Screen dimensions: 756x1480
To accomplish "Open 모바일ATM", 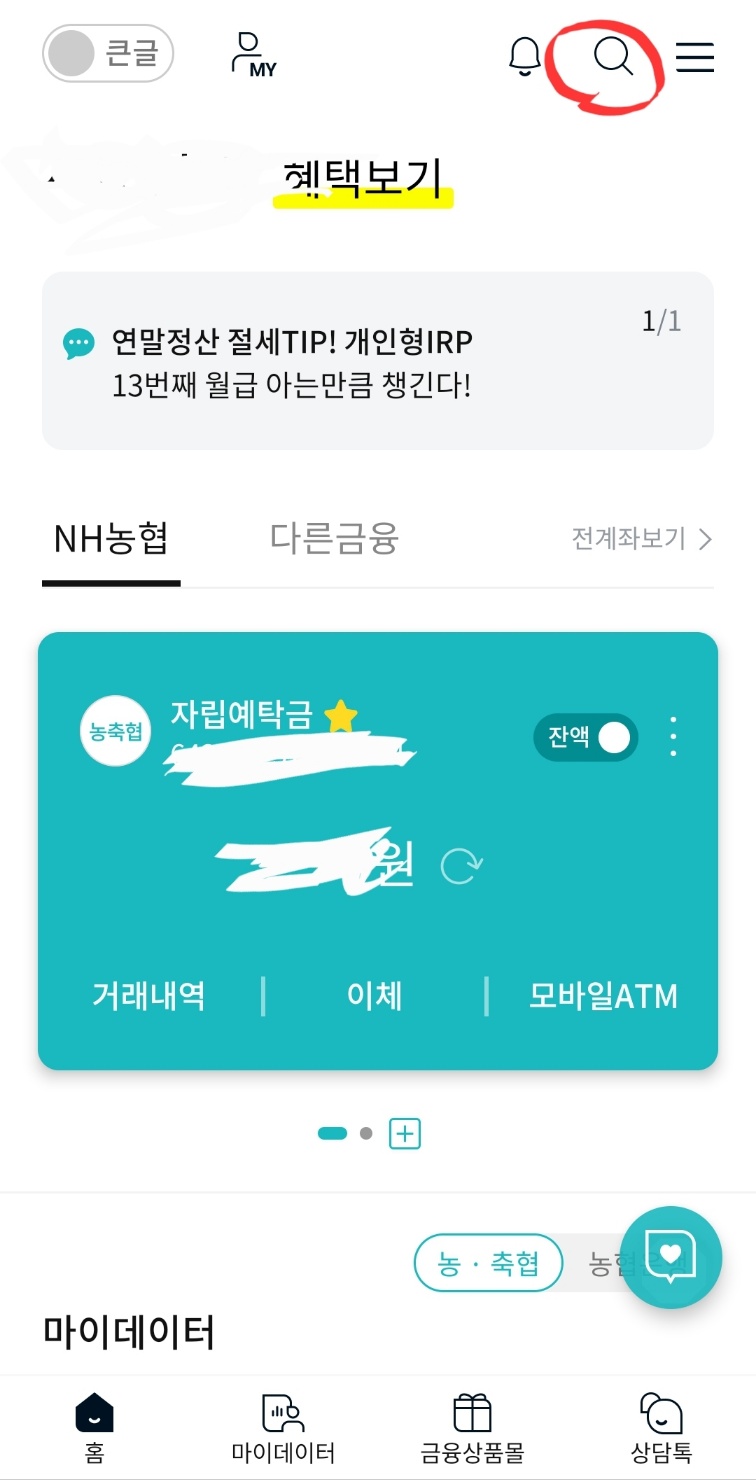I will 603,996.
